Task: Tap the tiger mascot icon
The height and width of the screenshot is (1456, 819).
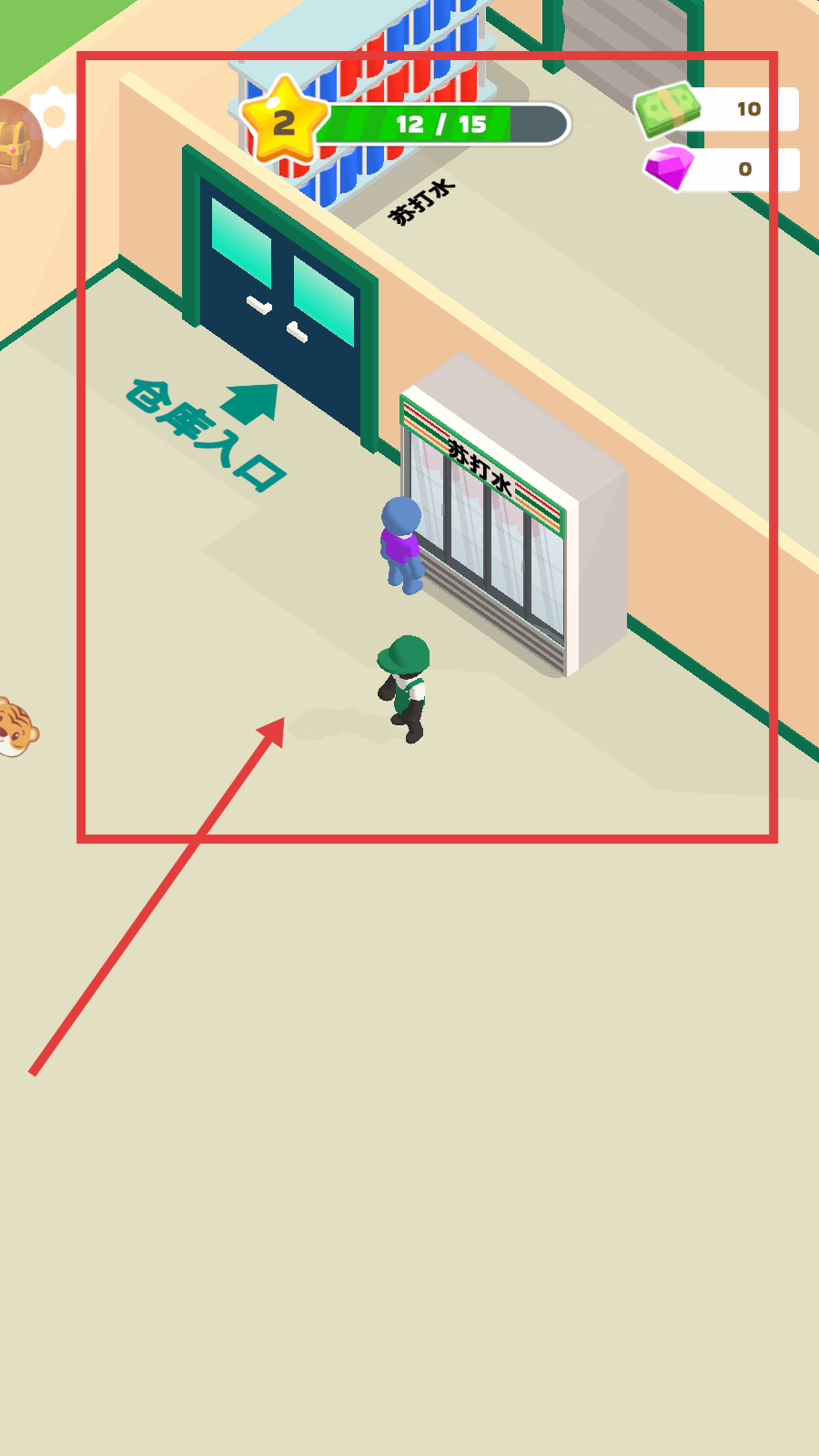Action: click(15, 728)
